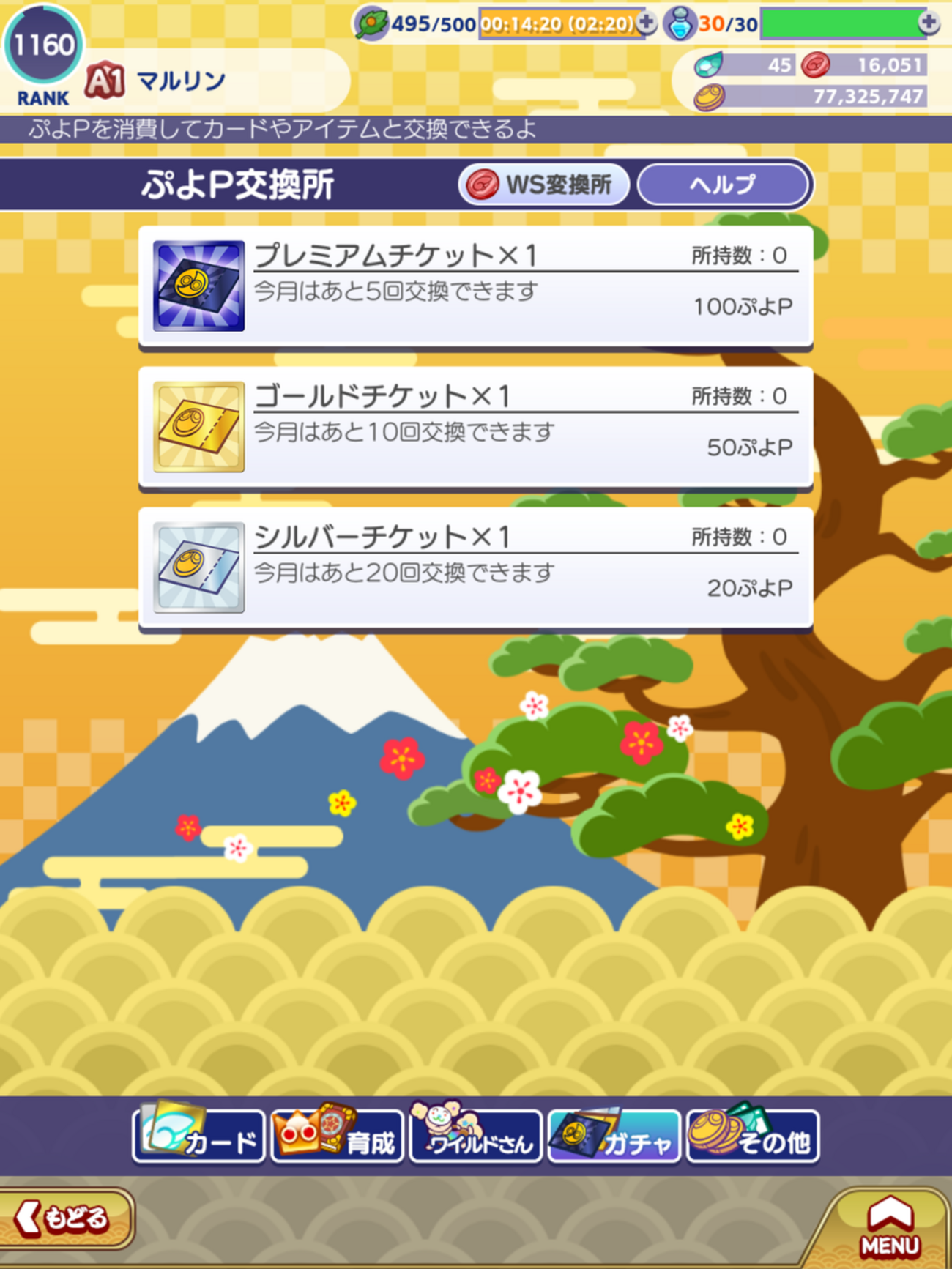Open the ワイルドさん section
This screenshot has height=1269, width=952.
pos(476,1136)
